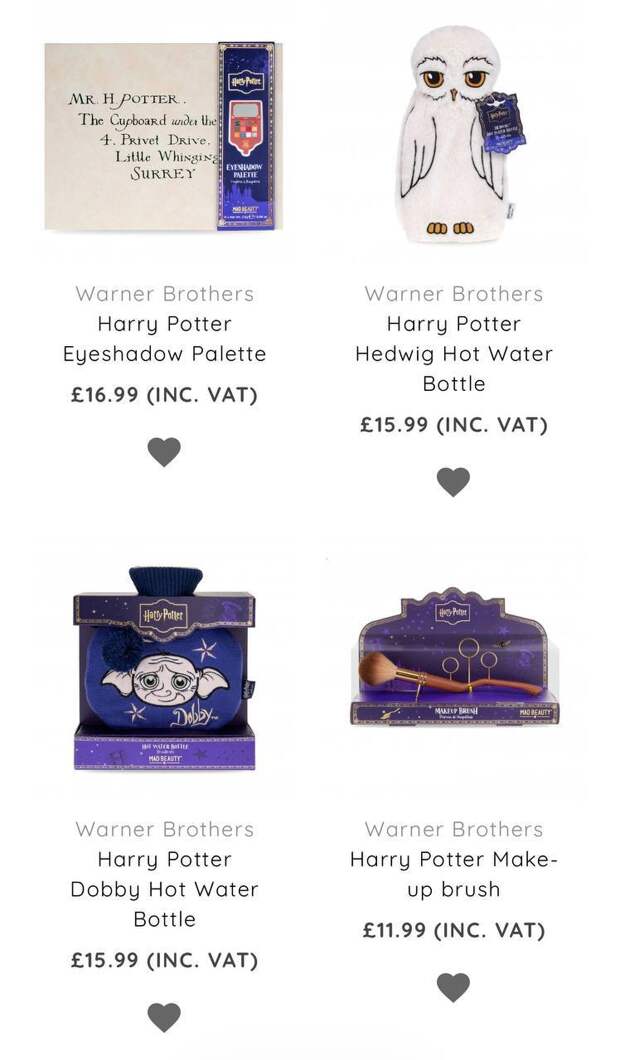Open the Harry Potter Make-up brush title
Screen dimensions: 620x1060
coord(454,874)
